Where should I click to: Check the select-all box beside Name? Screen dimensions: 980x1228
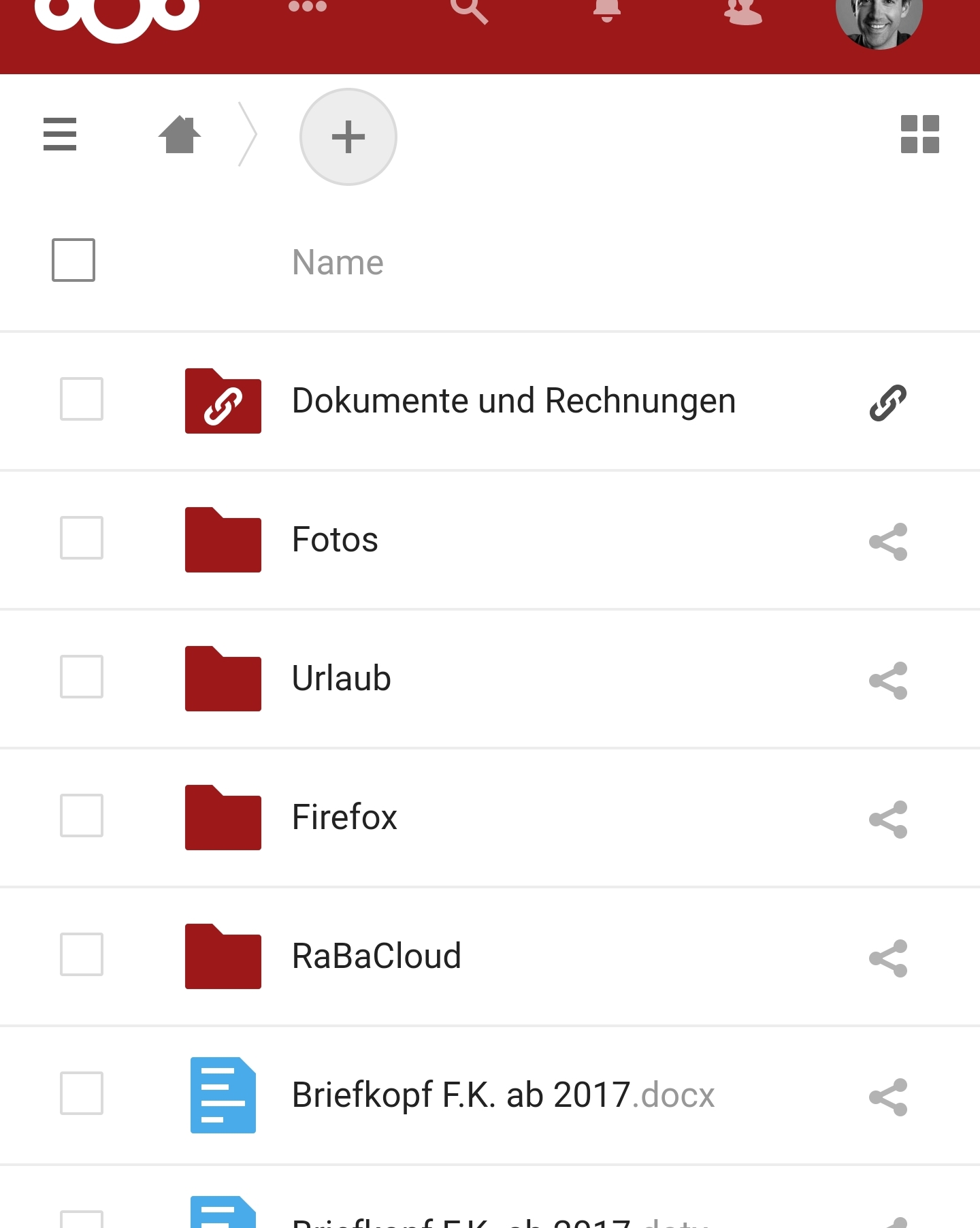click(x=73, y=260)
